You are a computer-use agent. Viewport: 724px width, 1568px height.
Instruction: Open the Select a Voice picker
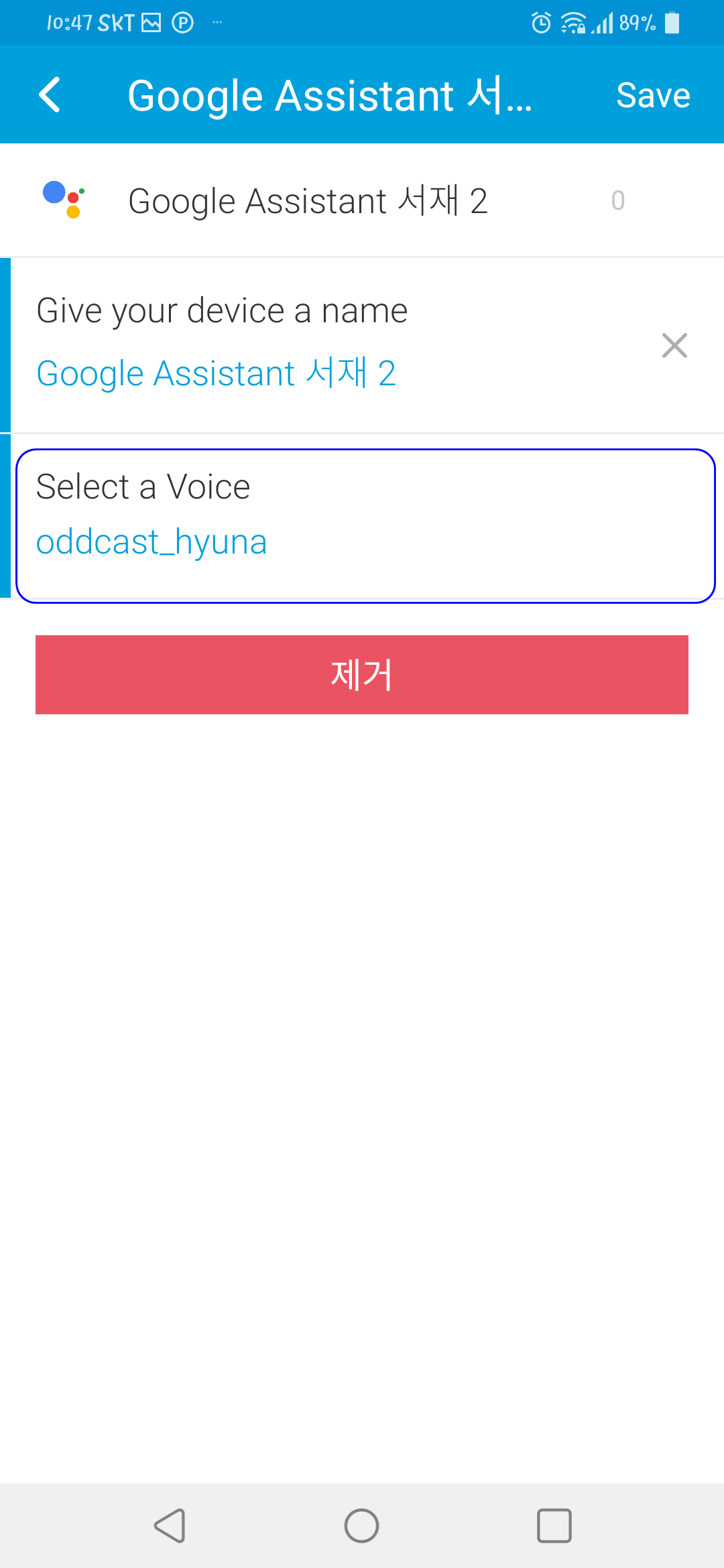[365, 525]
